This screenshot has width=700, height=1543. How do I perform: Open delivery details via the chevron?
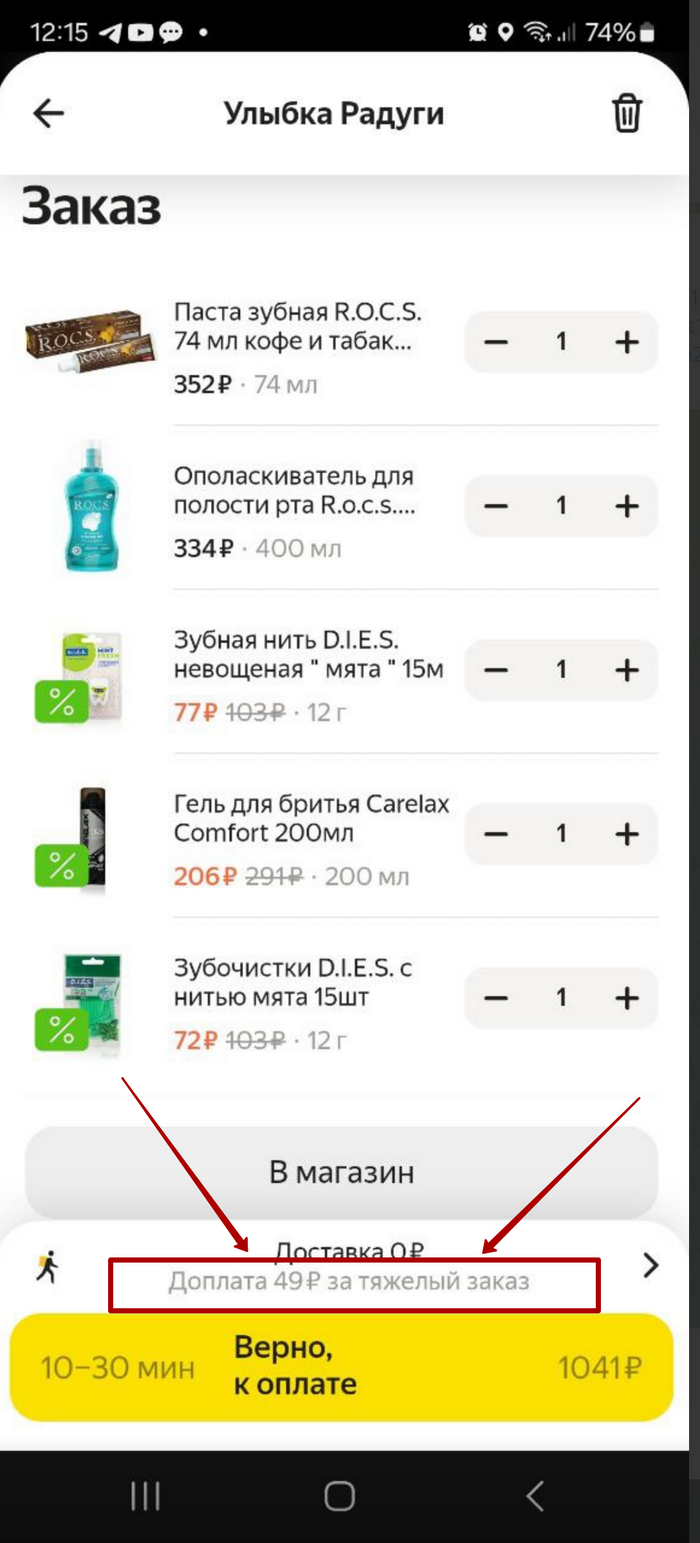click(x=651, y=1266)
